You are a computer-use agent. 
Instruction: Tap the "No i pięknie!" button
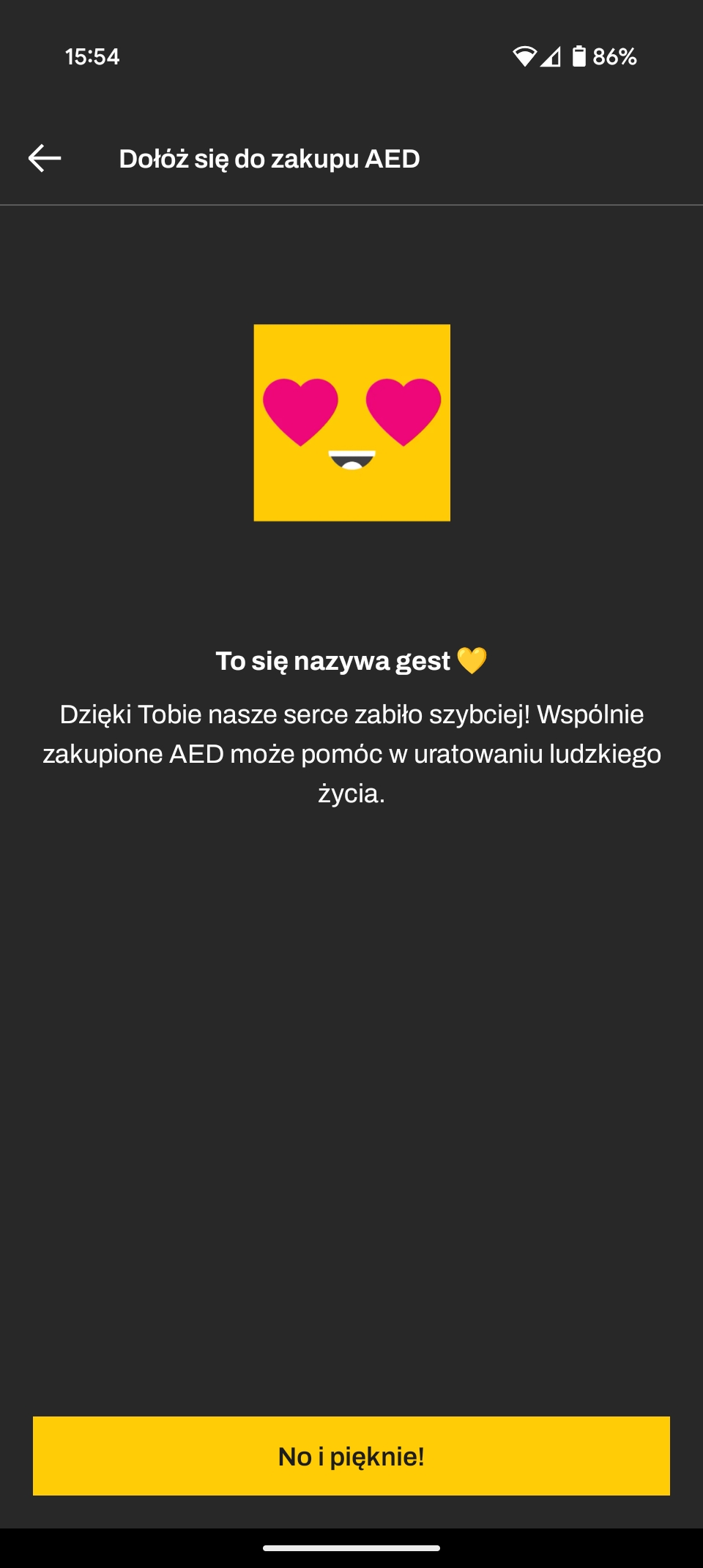351,1455
